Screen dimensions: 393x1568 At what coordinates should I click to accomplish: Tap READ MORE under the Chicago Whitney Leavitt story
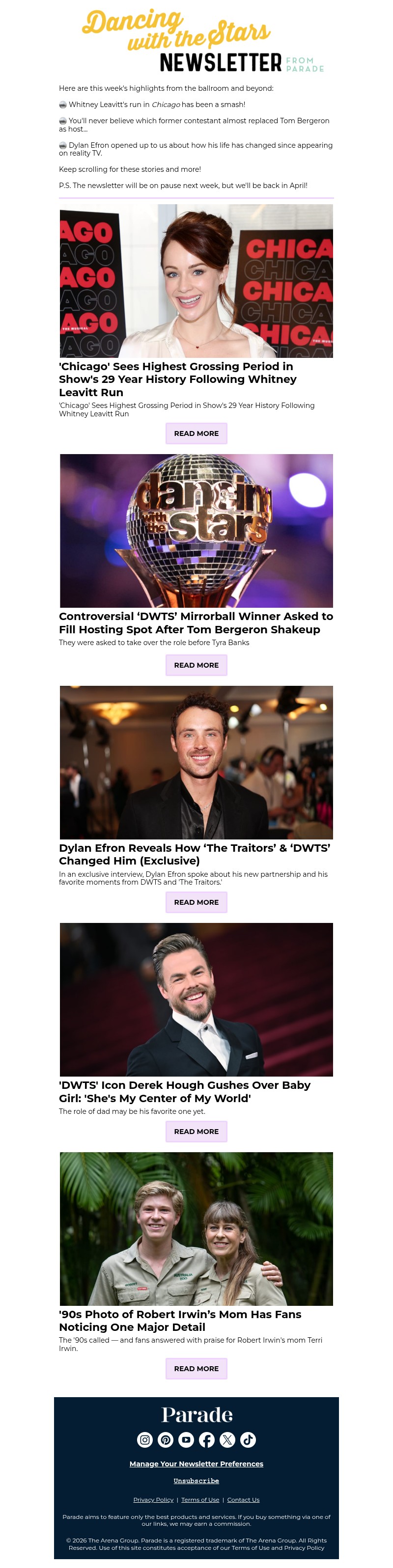(196, 433)
